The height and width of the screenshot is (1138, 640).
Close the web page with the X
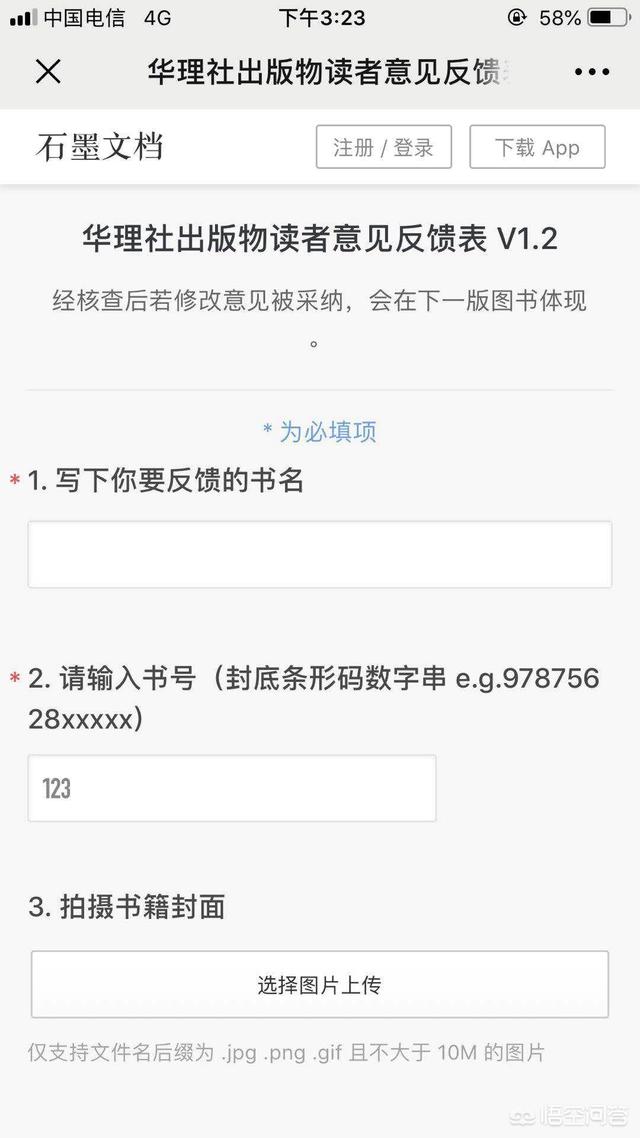(x=49, y=72)
